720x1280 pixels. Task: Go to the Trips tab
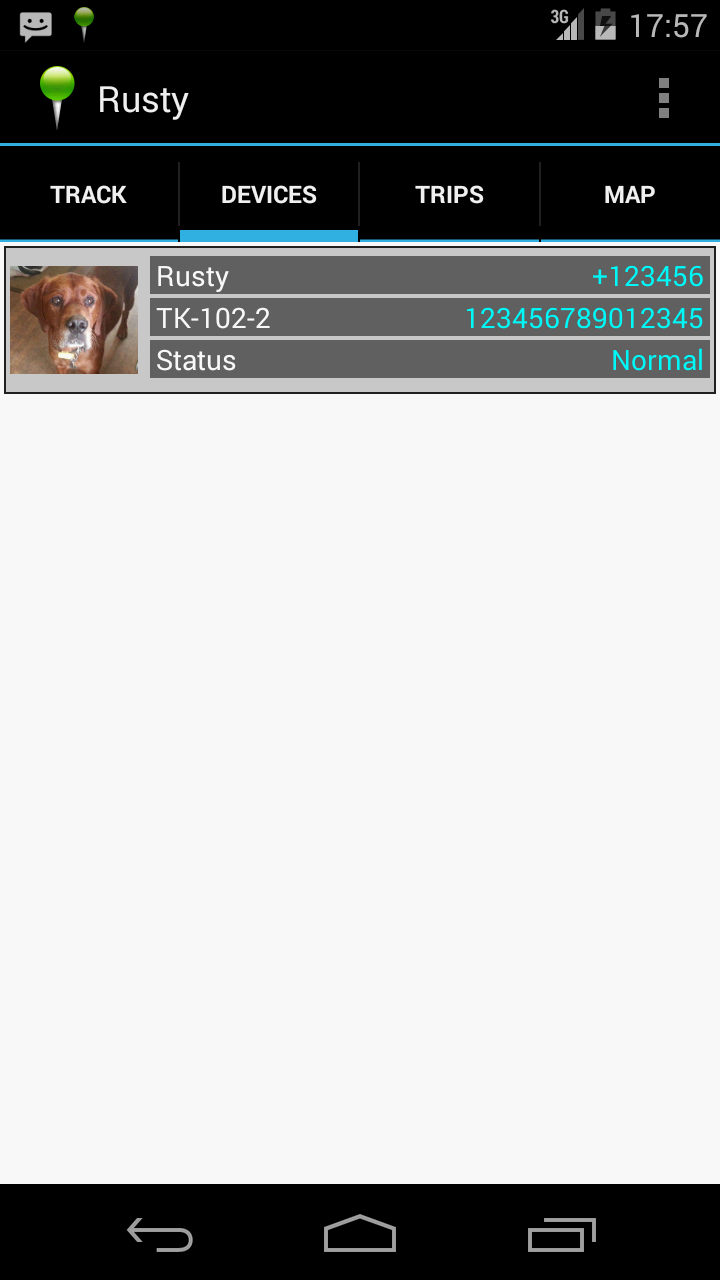click(449, 195)
